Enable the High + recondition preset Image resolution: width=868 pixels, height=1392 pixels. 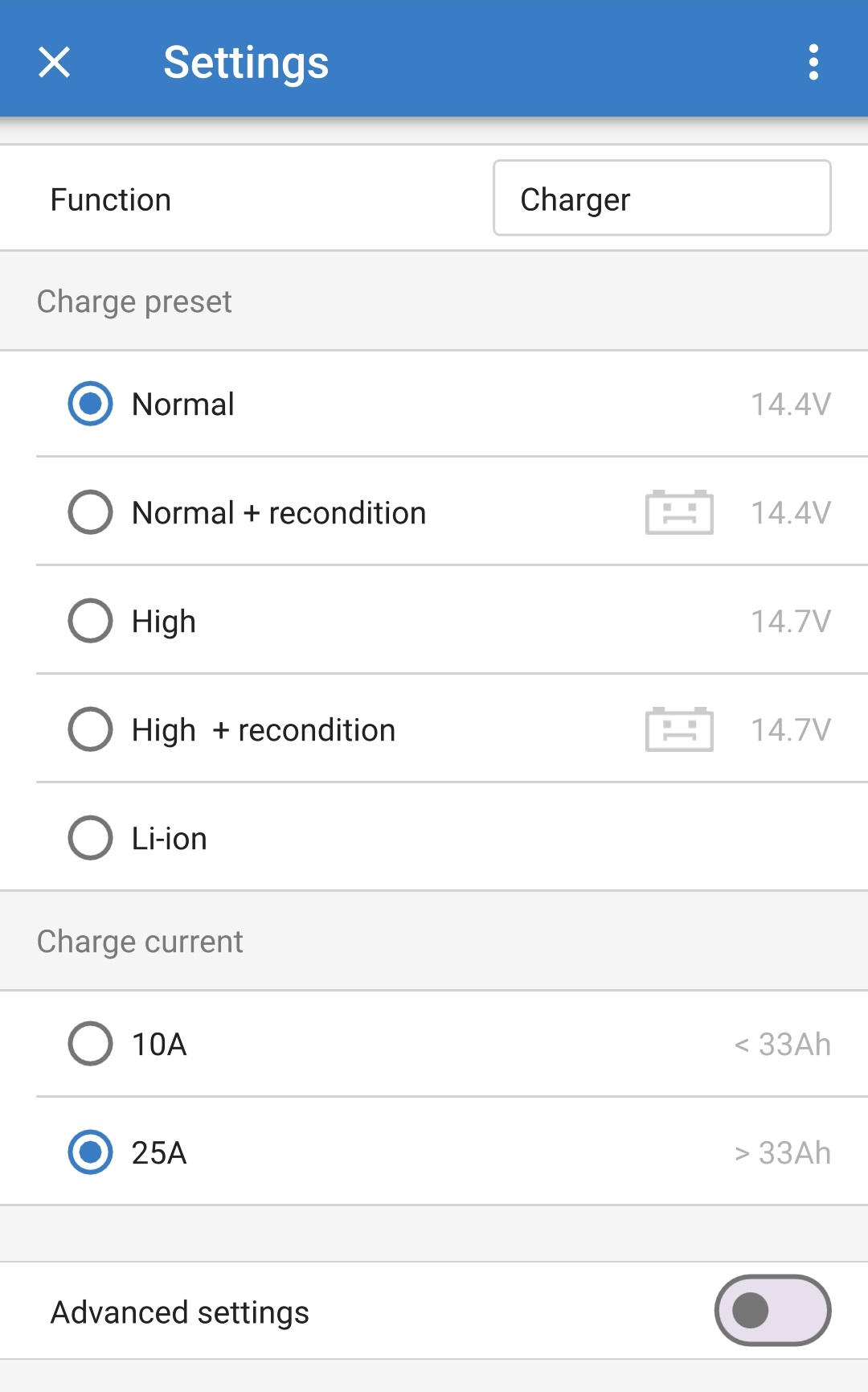[90, 729]
